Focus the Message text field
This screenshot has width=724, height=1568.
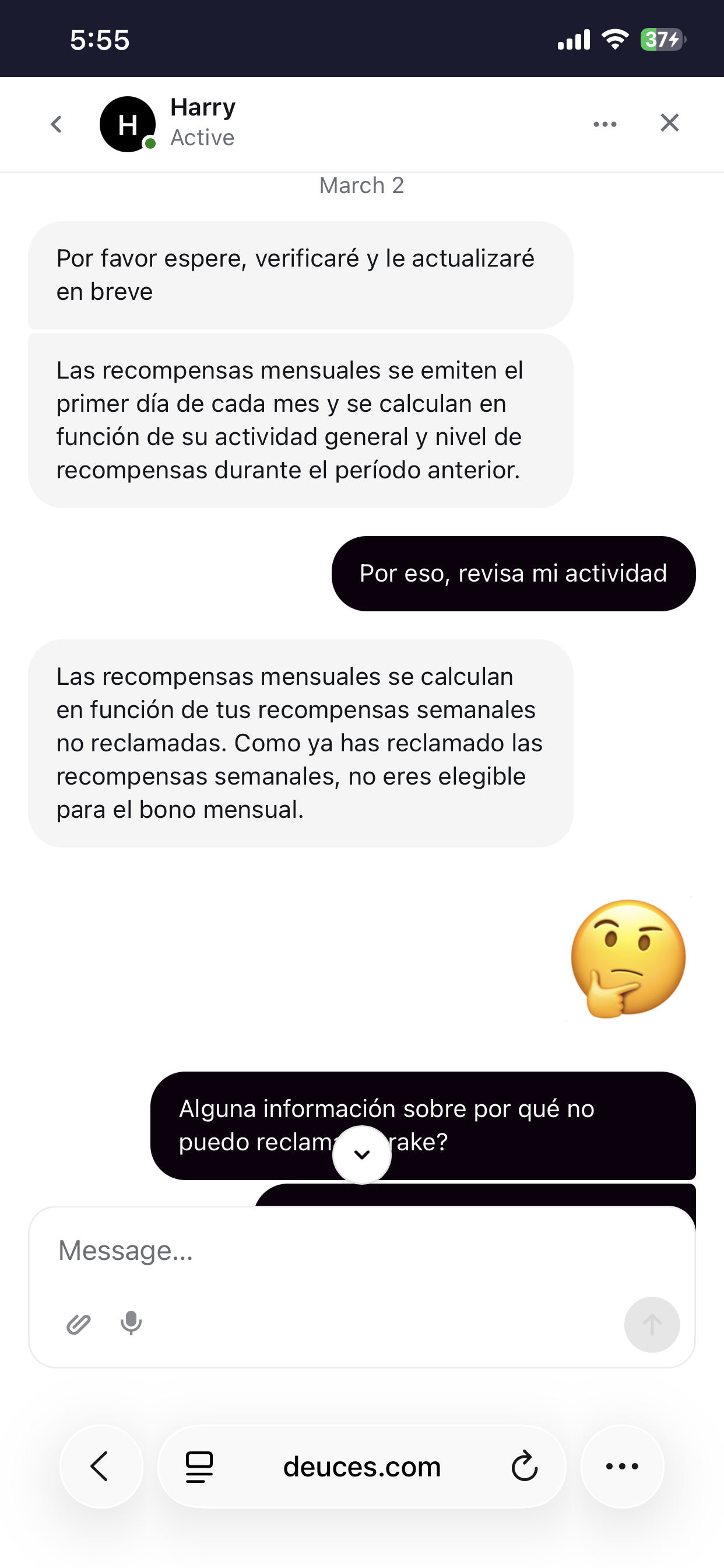click(x=340, y=1251)
